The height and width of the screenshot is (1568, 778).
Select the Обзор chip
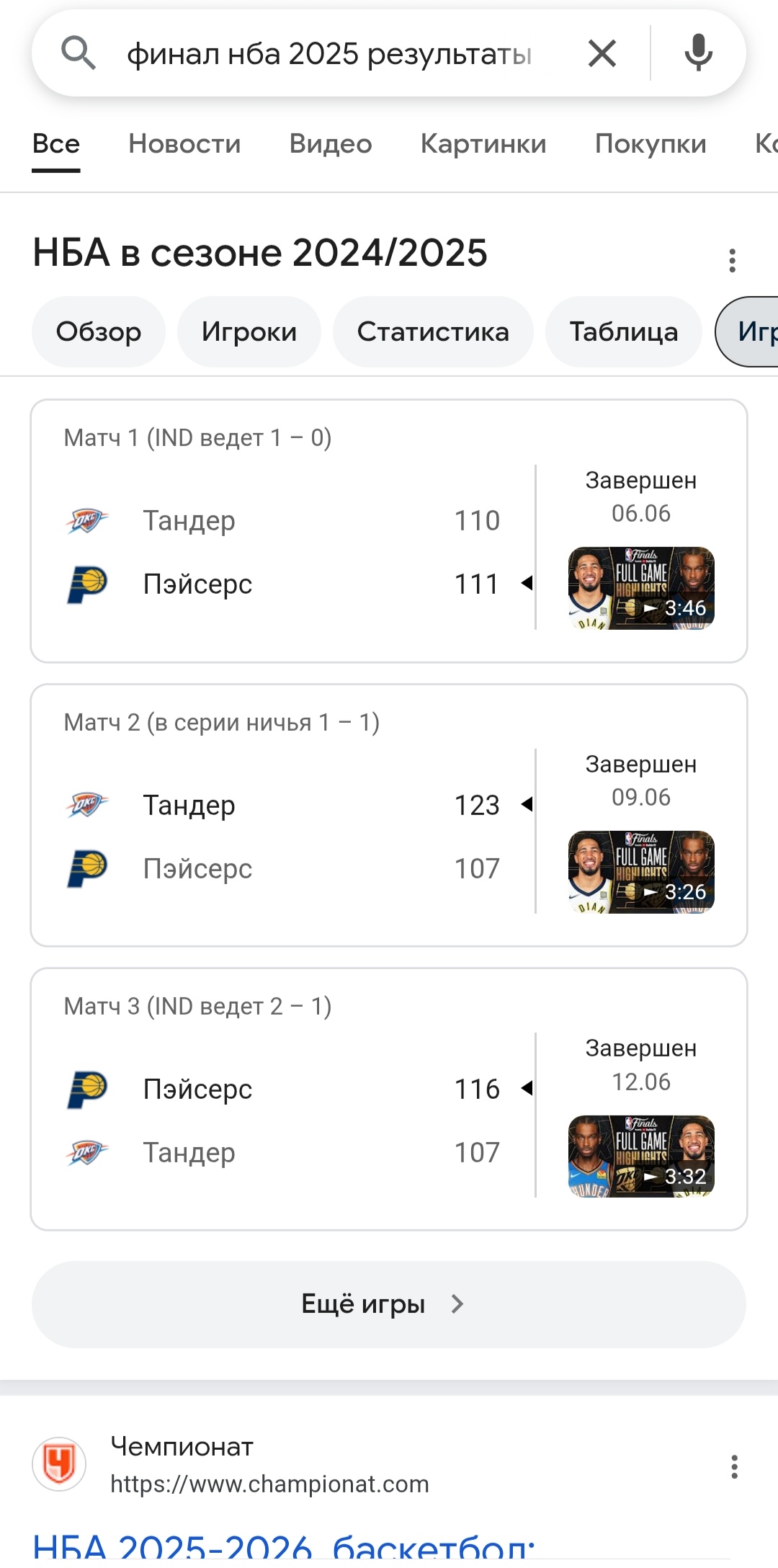99,332
